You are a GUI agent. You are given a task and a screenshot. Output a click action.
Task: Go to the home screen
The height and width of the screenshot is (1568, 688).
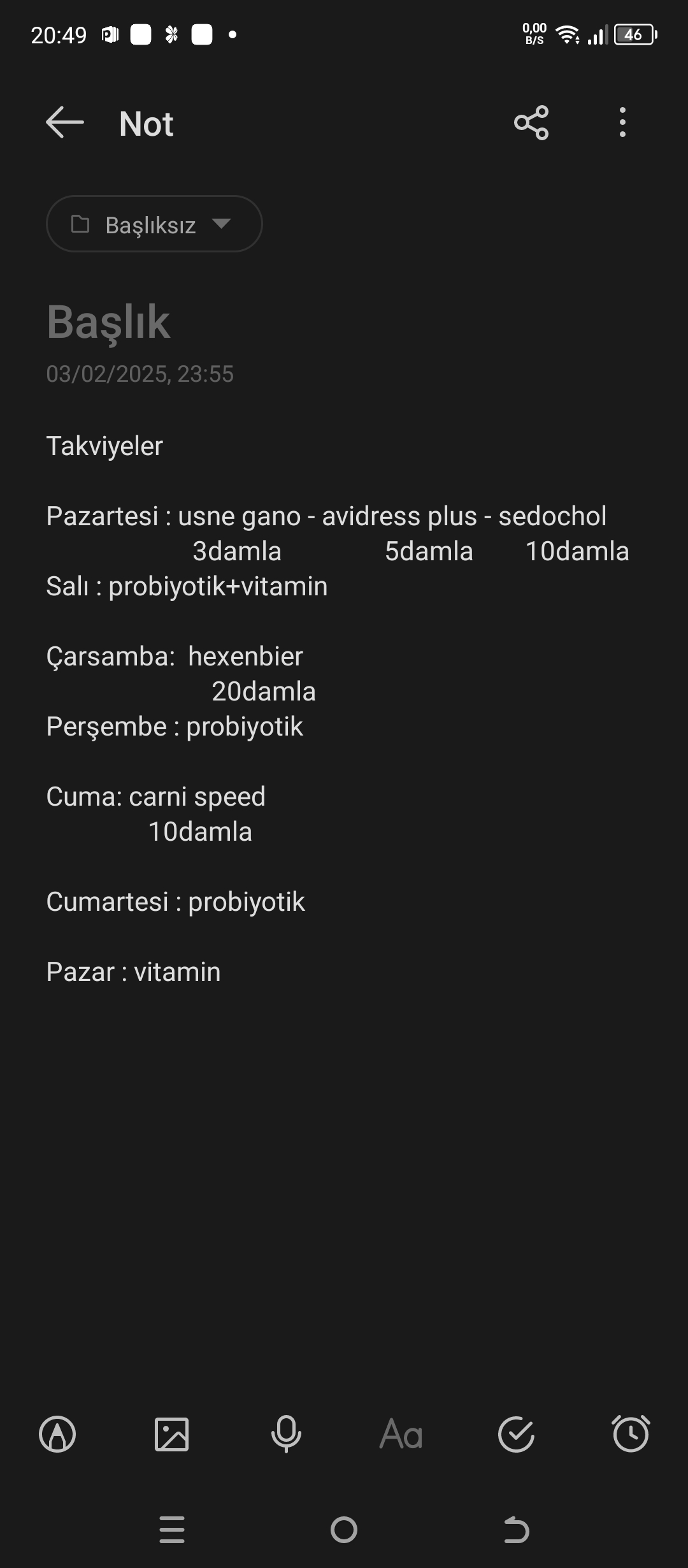(x=344, y=1530)
